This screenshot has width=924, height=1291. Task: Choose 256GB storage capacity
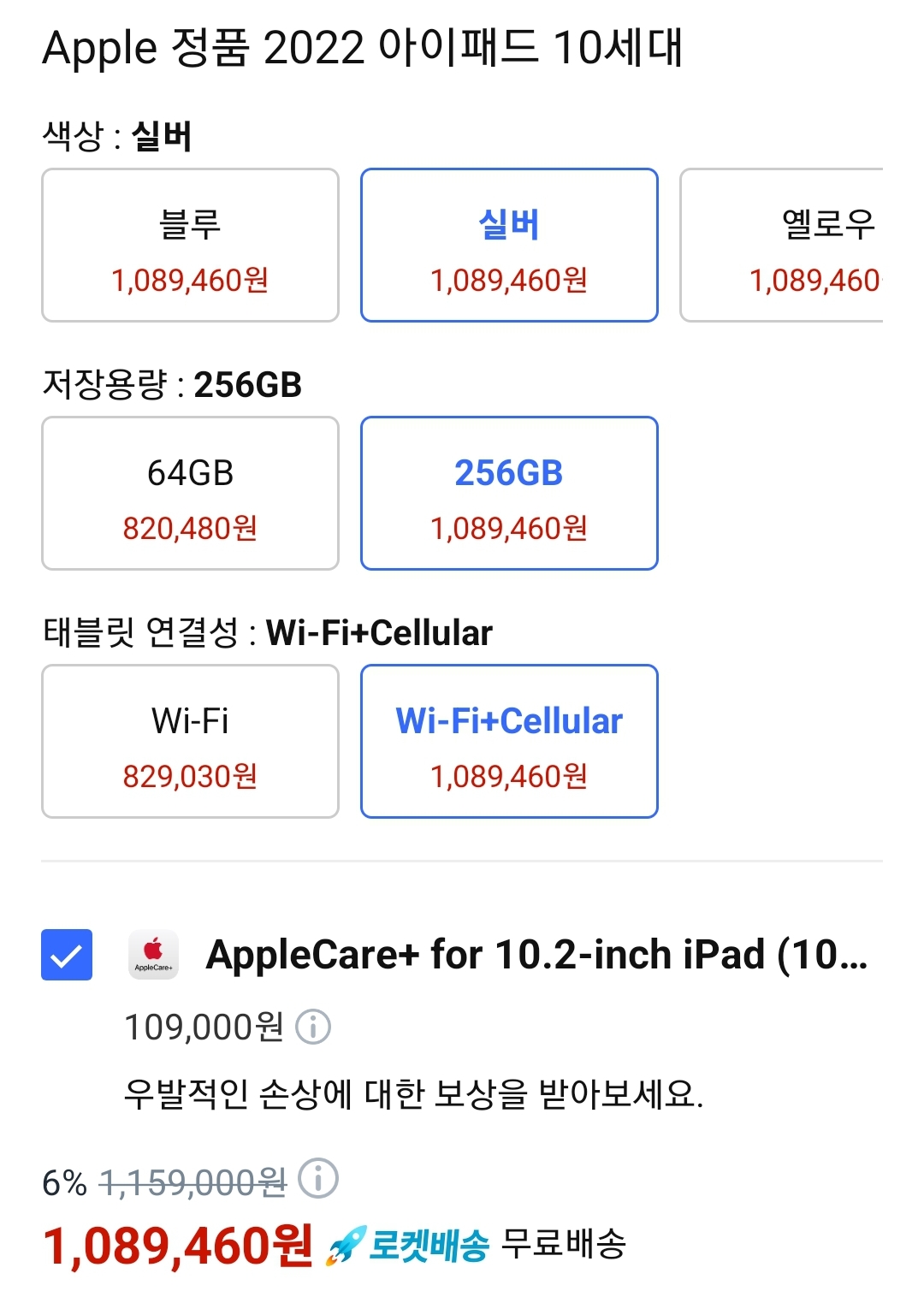[x=509, y=494]
